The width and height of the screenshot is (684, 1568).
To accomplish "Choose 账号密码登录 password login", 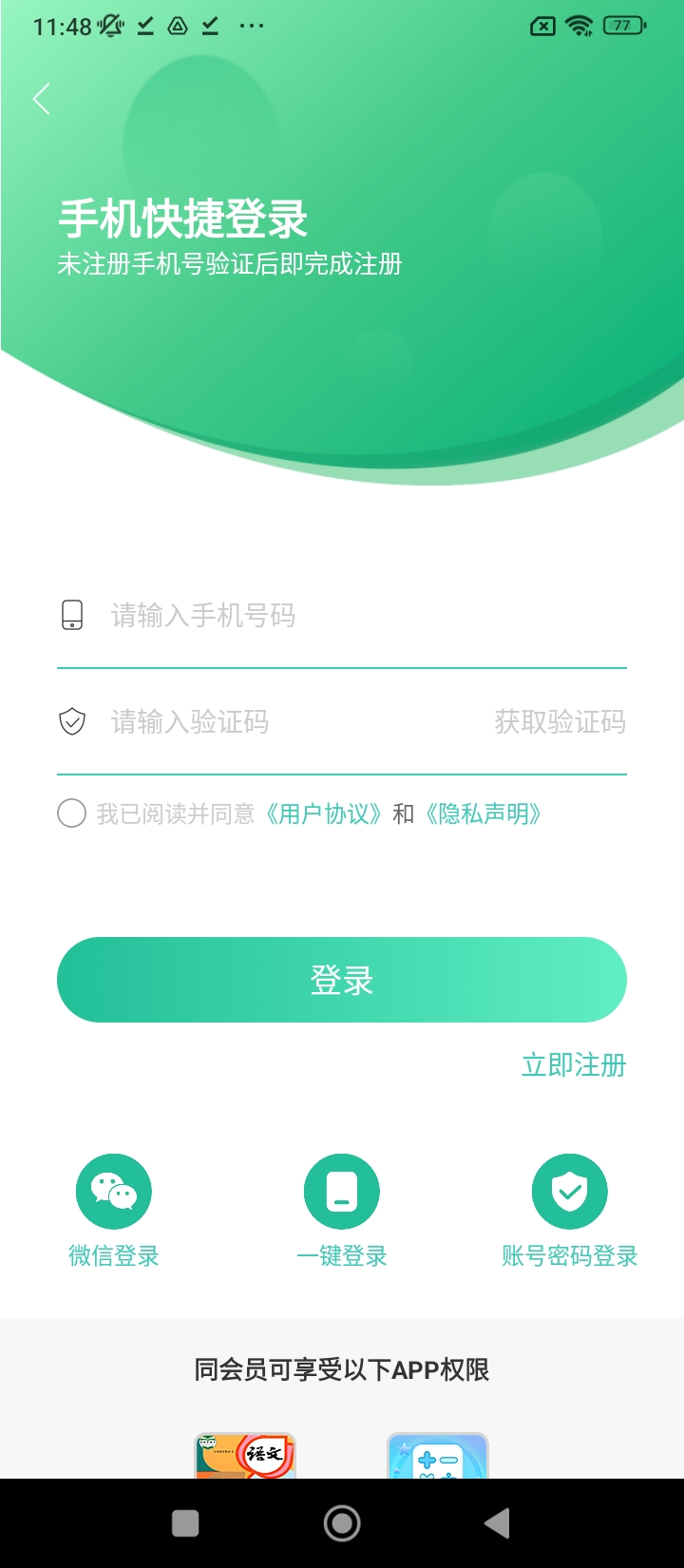I will click(x=570, y=1211).
